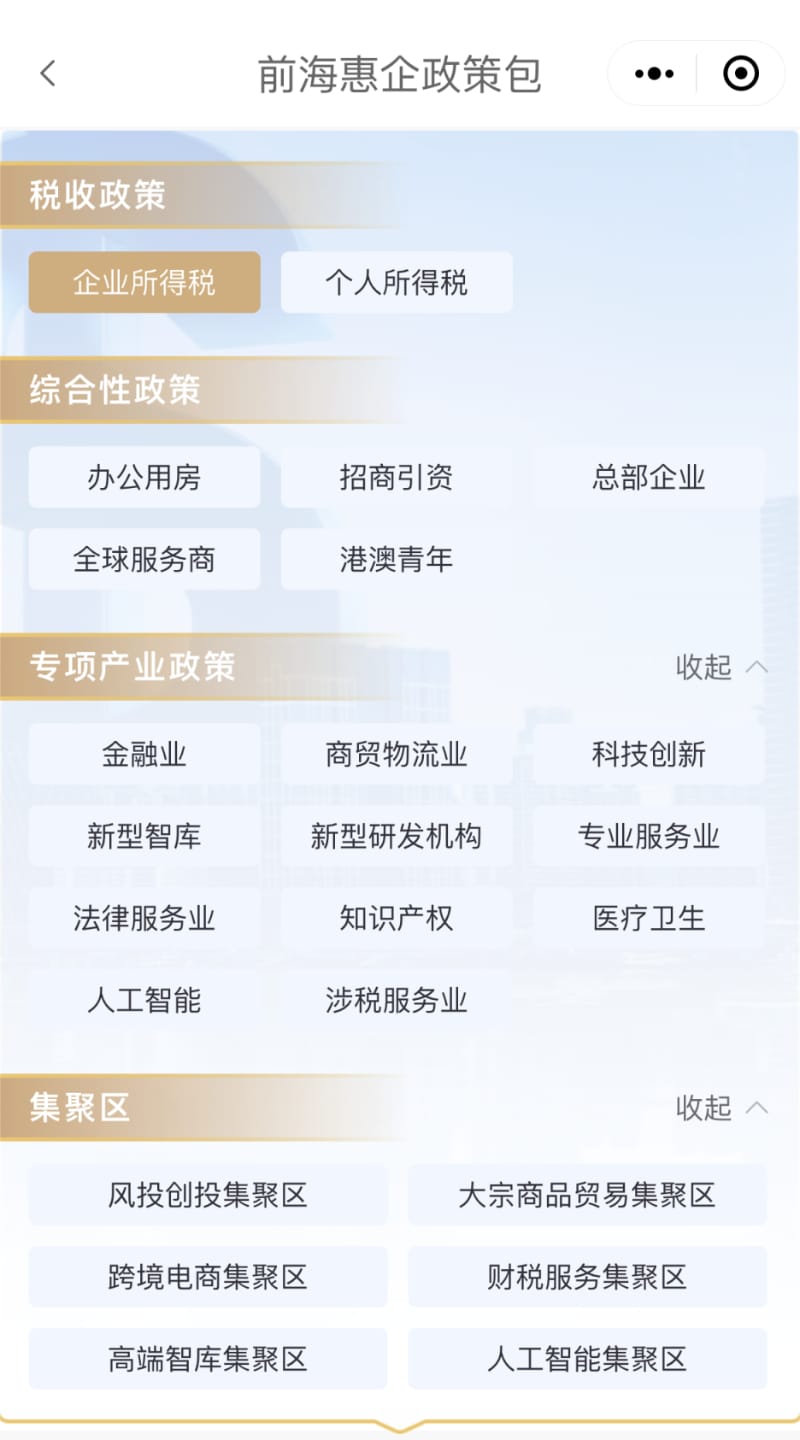The width and height of the screenshot is (800, 1440).
Task: Open 人工智能集聚区
Action: click(x=587, y=1360)
